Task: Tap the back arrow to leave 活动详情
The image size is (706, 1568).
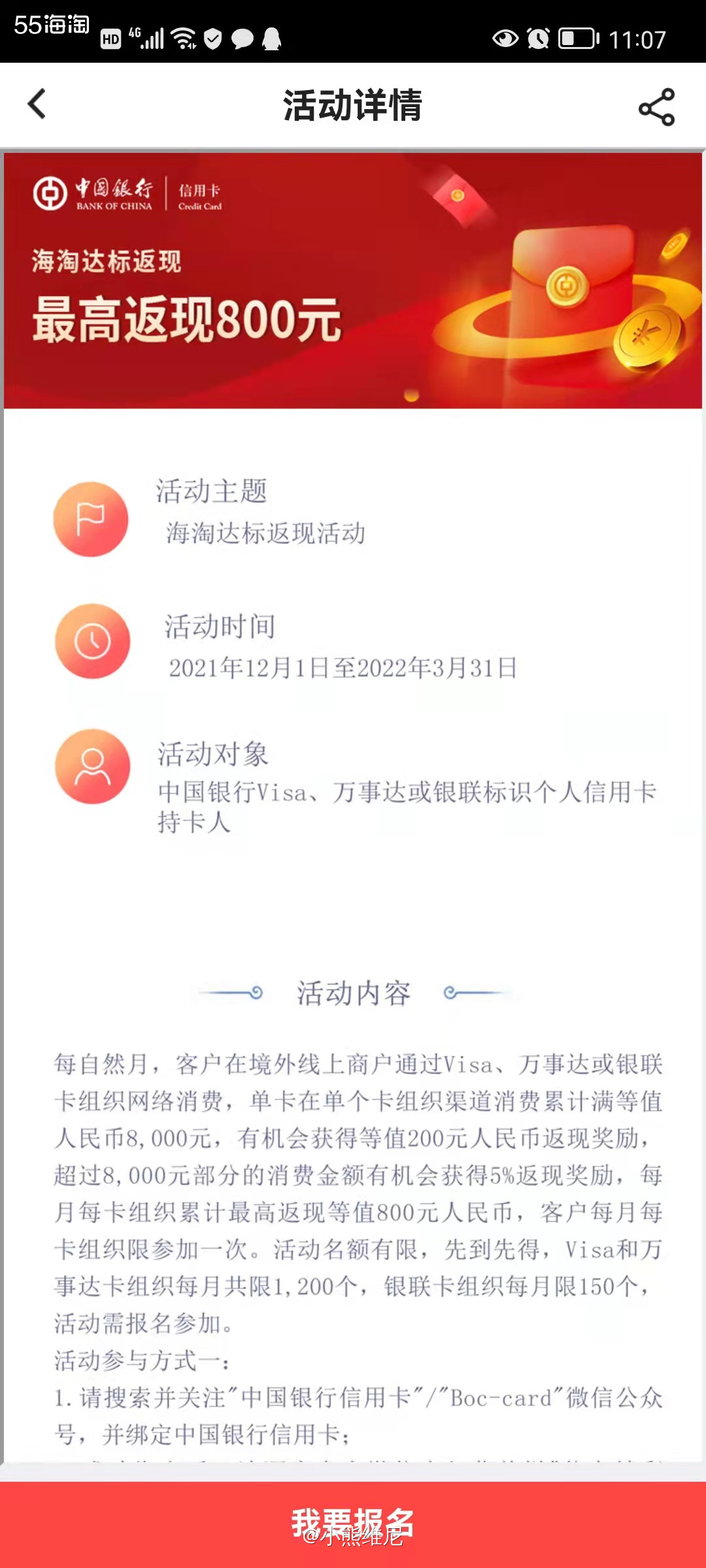Action: 37,105
